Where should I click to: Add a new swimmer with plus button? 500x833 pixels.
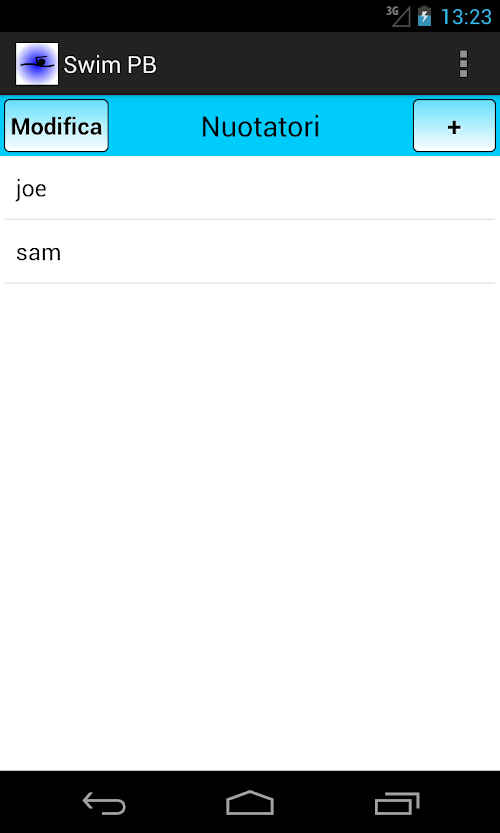[454, 126]
